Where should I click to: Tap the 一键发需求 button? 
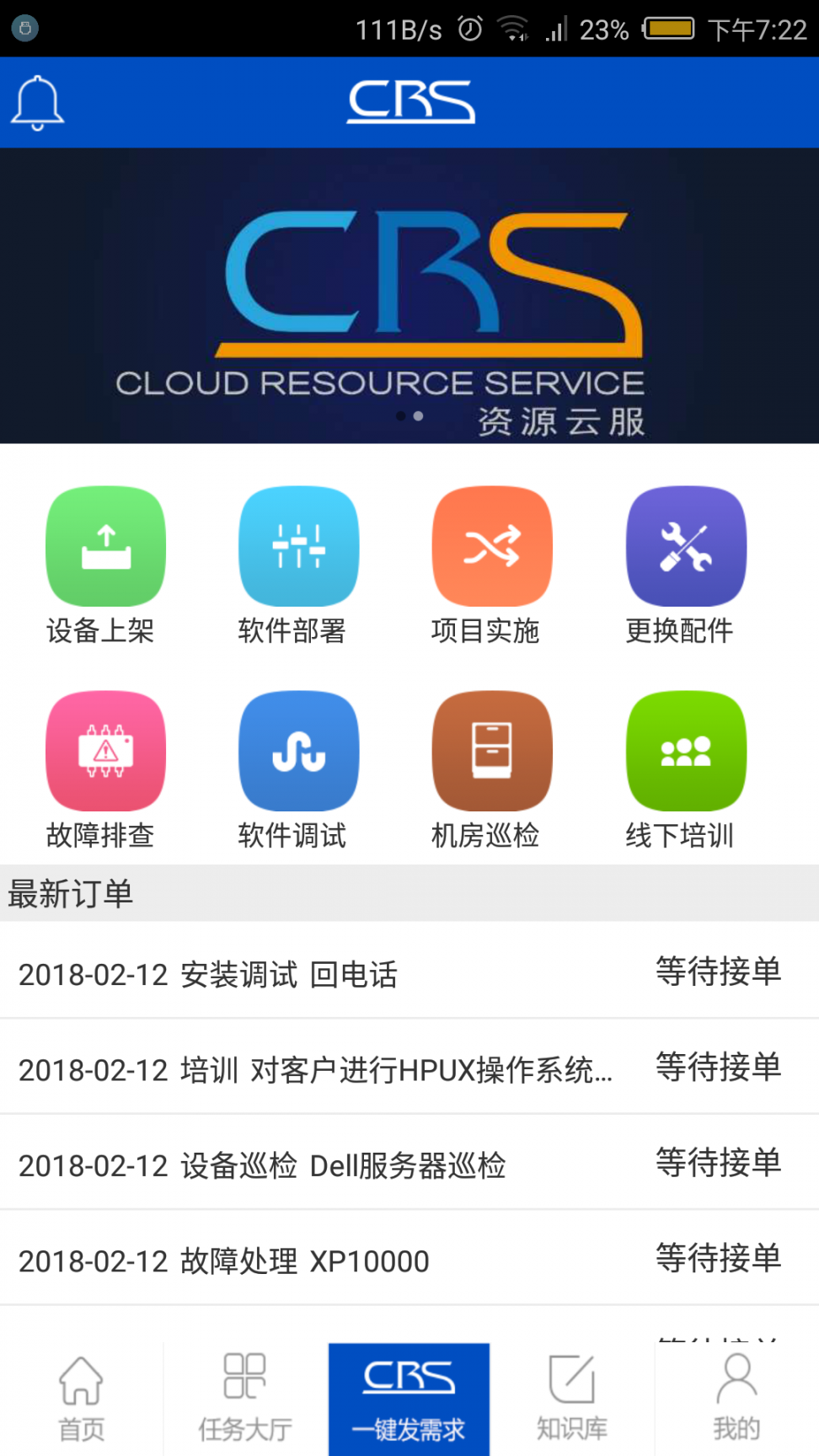tap(409, 1398)
